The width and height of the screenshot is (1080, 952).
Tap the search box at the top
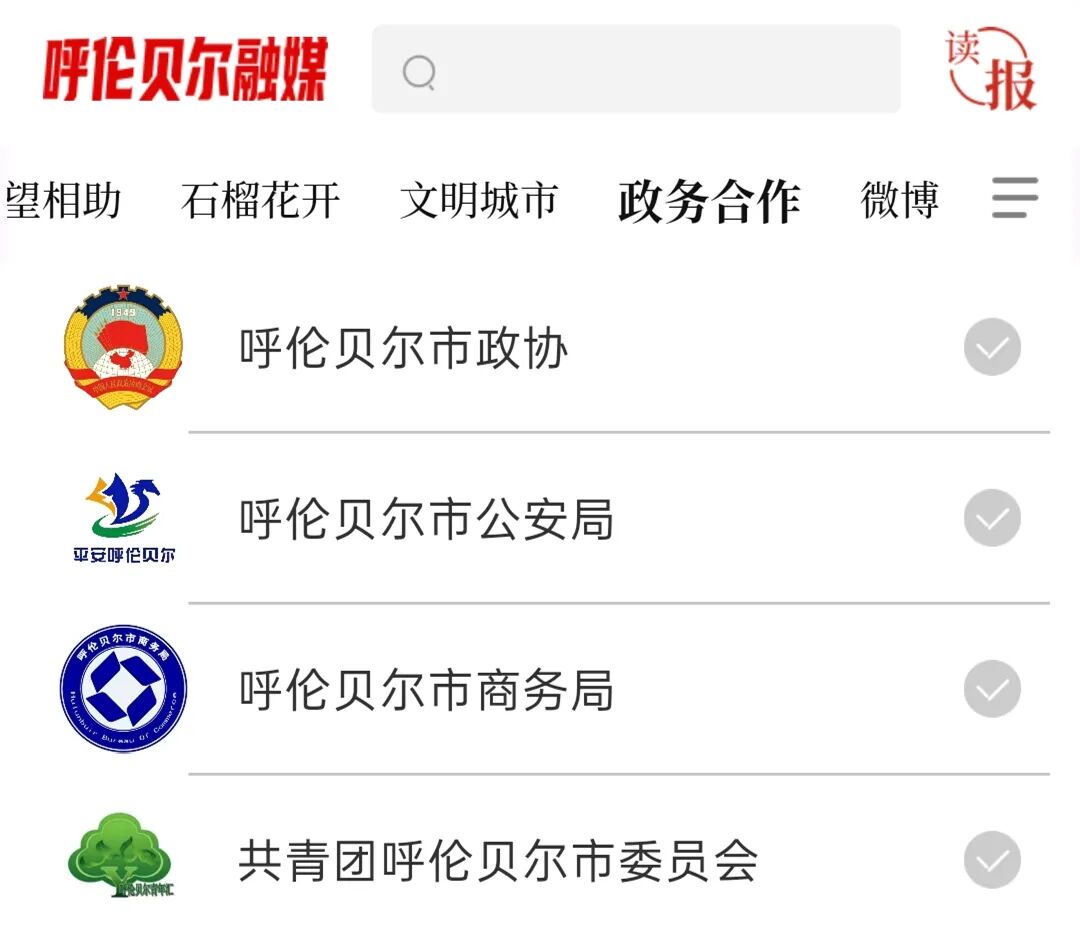coord(636,69)
